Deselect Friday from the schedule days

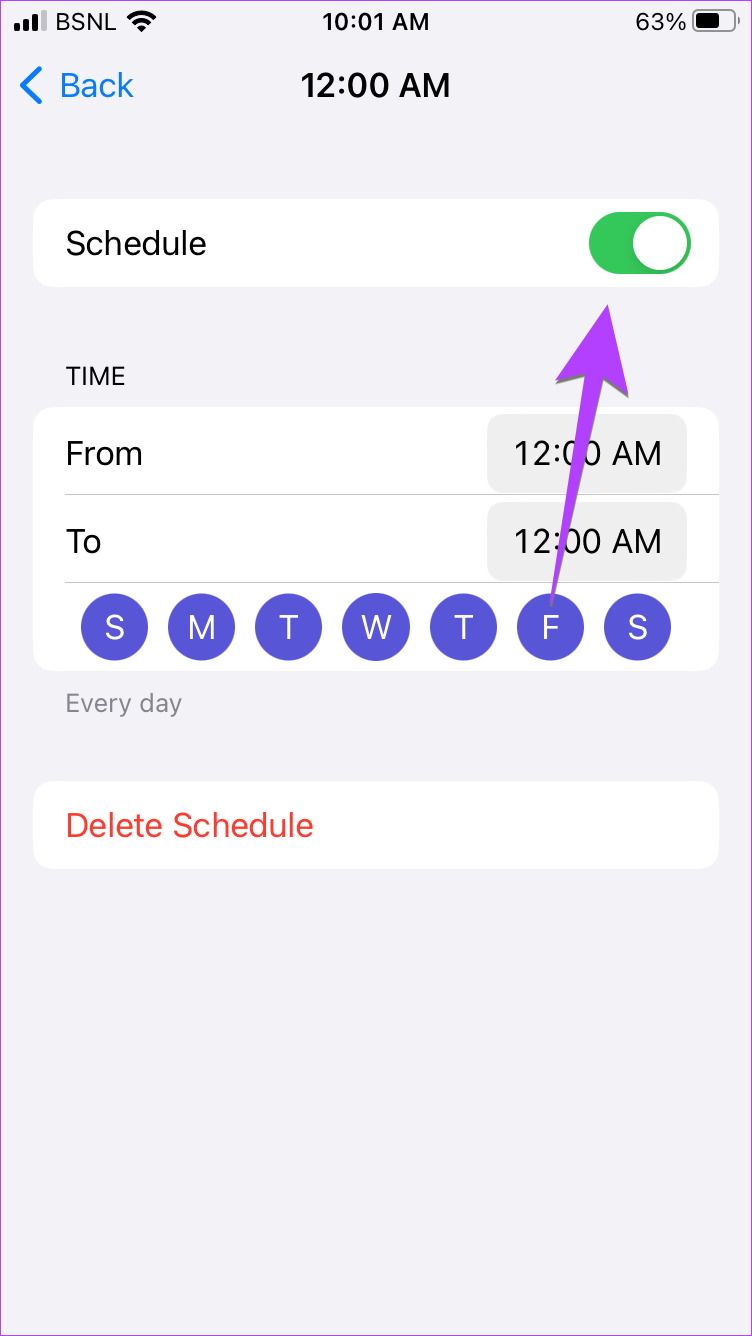click(550, 627)
